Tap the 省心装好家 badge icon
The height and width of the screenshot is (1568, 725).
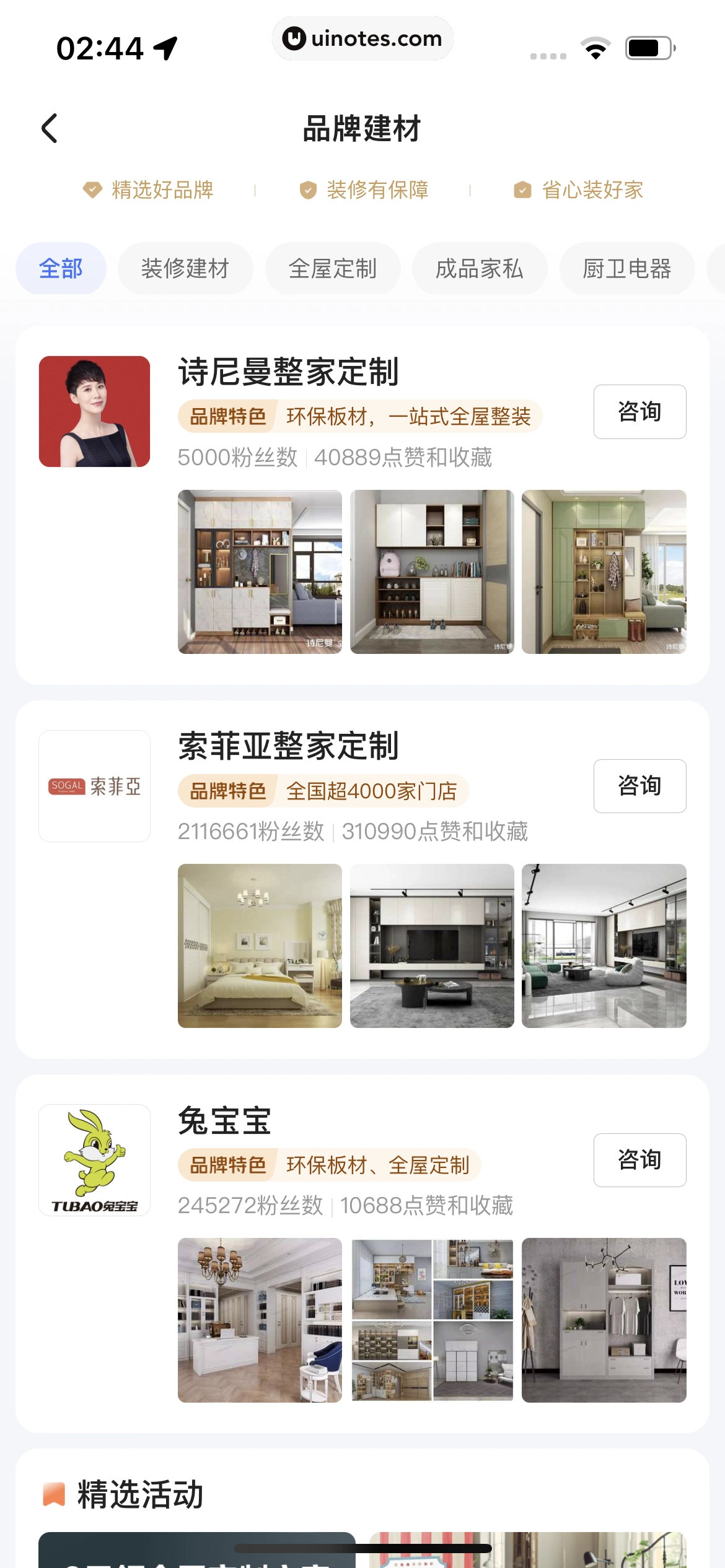pos(522,190)
